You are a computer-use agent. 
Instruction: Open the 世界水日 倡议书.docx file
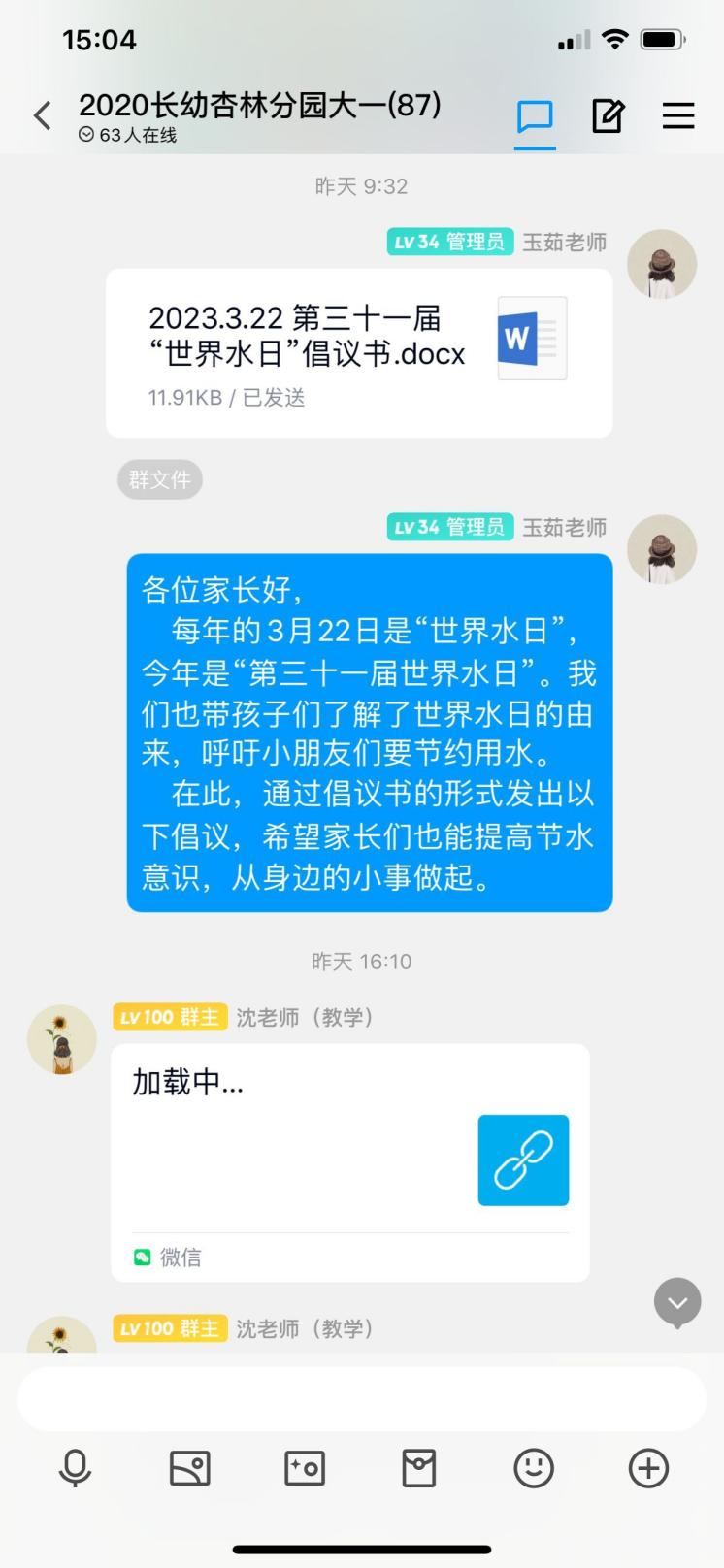tap(359, 353)
